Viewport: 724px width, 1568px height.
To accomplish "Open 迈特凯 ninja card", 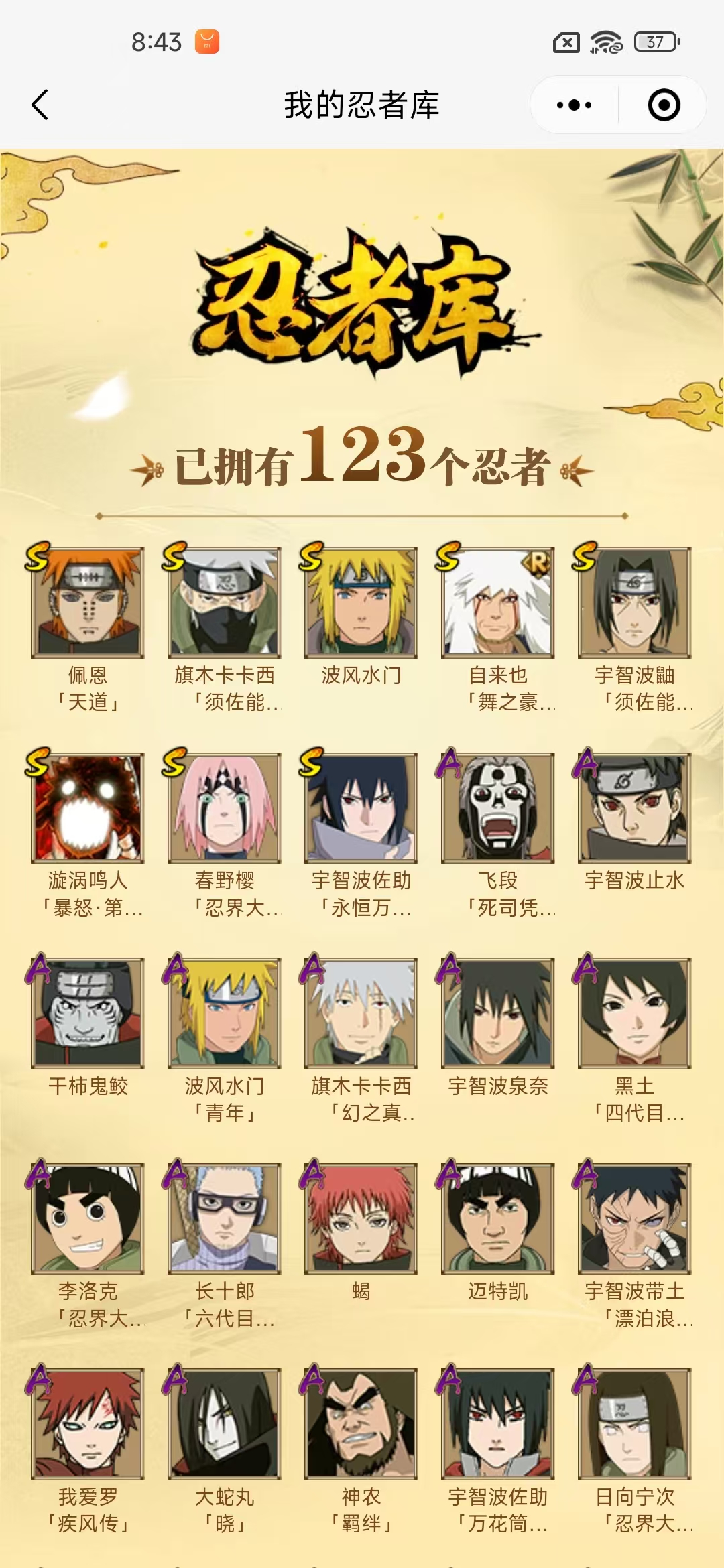I will (x=498, y=1218).
